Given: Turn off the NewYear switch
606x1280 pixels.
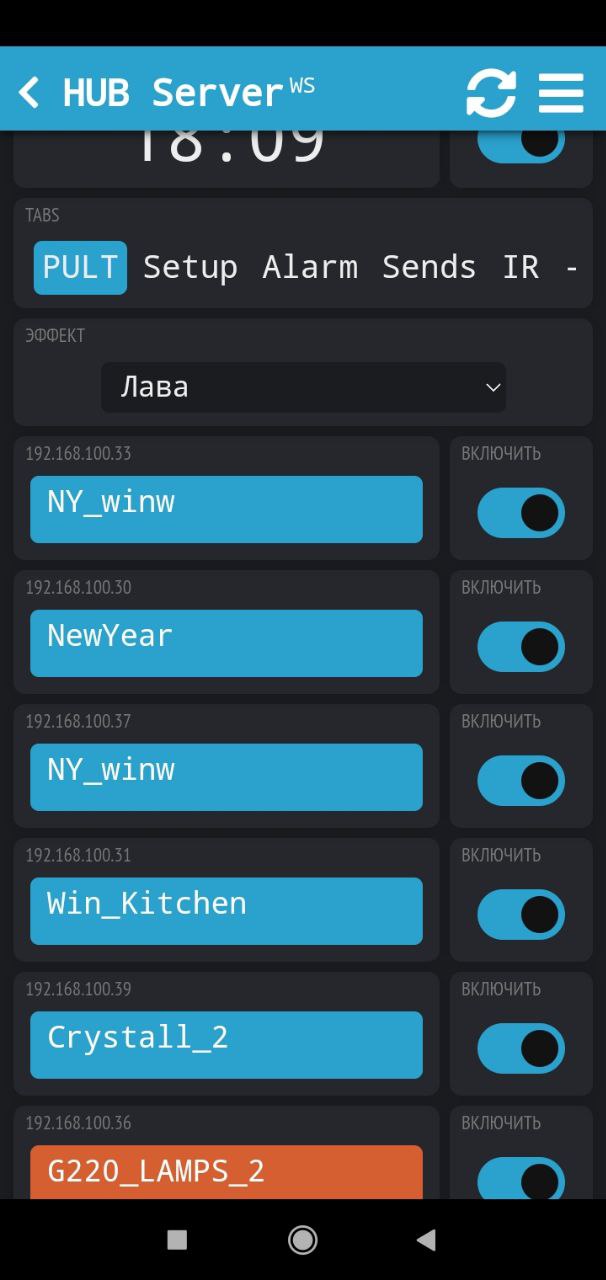Looking at the screenshot, I should point(520,648).
